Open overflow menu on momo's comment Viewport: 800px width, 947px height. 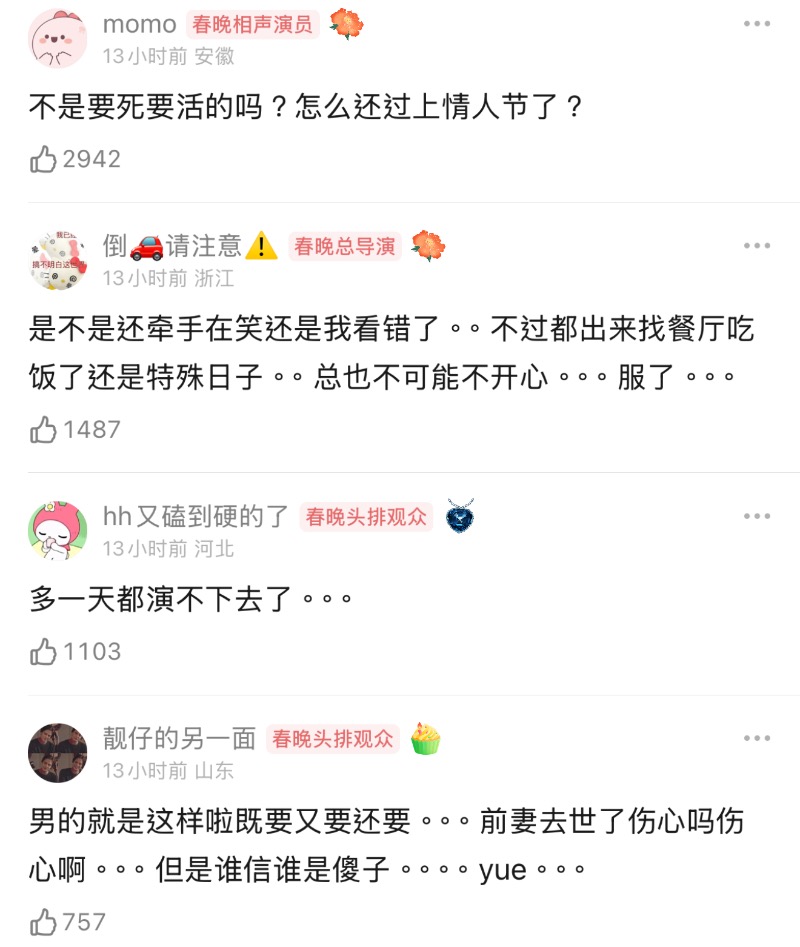(x=757, y=24)
